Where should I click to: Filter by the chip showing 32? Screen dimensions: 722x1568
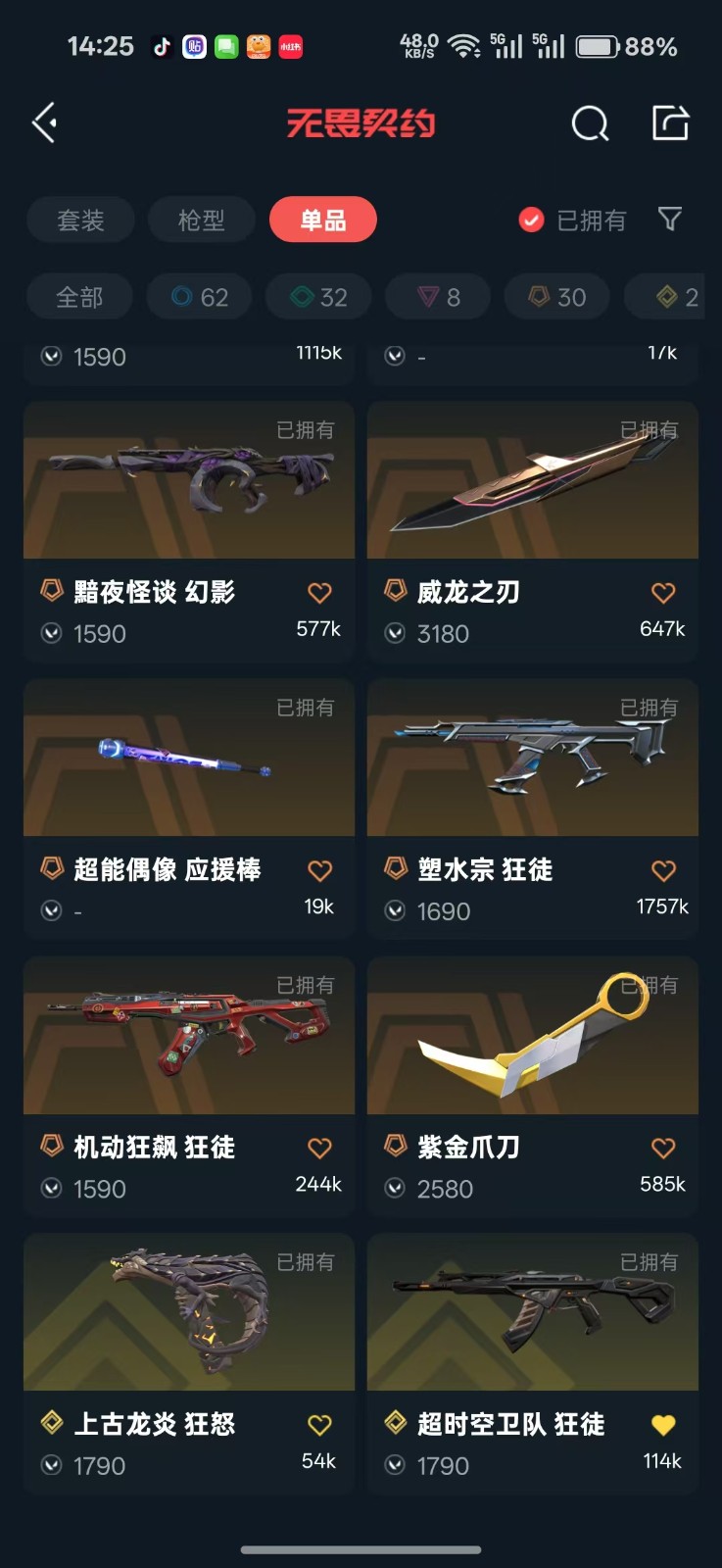point(320,297)
